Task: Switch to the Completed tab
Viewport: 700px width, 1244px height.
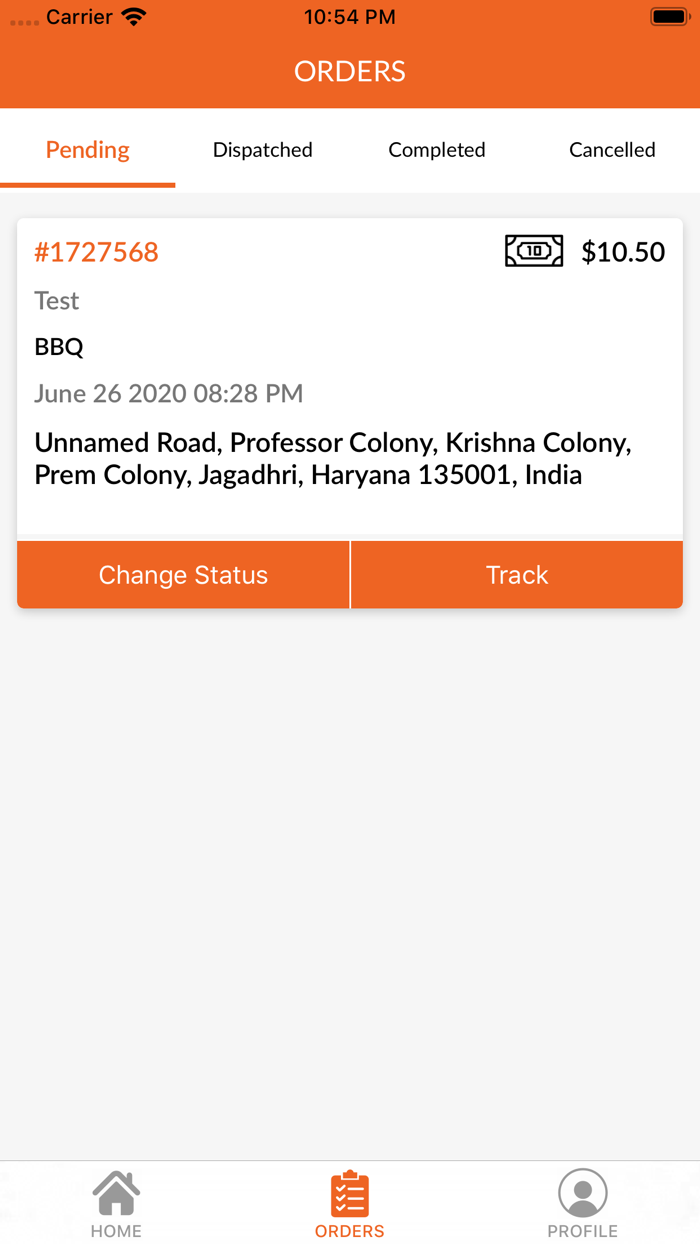Action: click(x=437, y=150)
